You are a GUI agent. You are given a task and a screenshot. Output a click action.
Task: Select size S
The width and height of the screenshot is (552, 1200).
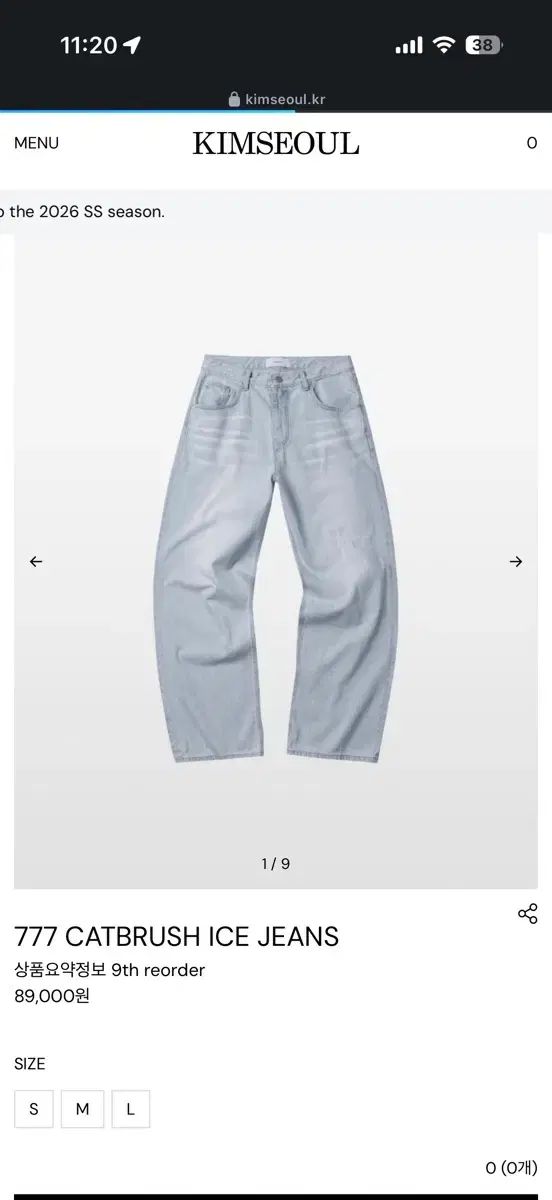[x=34, y=1109]
